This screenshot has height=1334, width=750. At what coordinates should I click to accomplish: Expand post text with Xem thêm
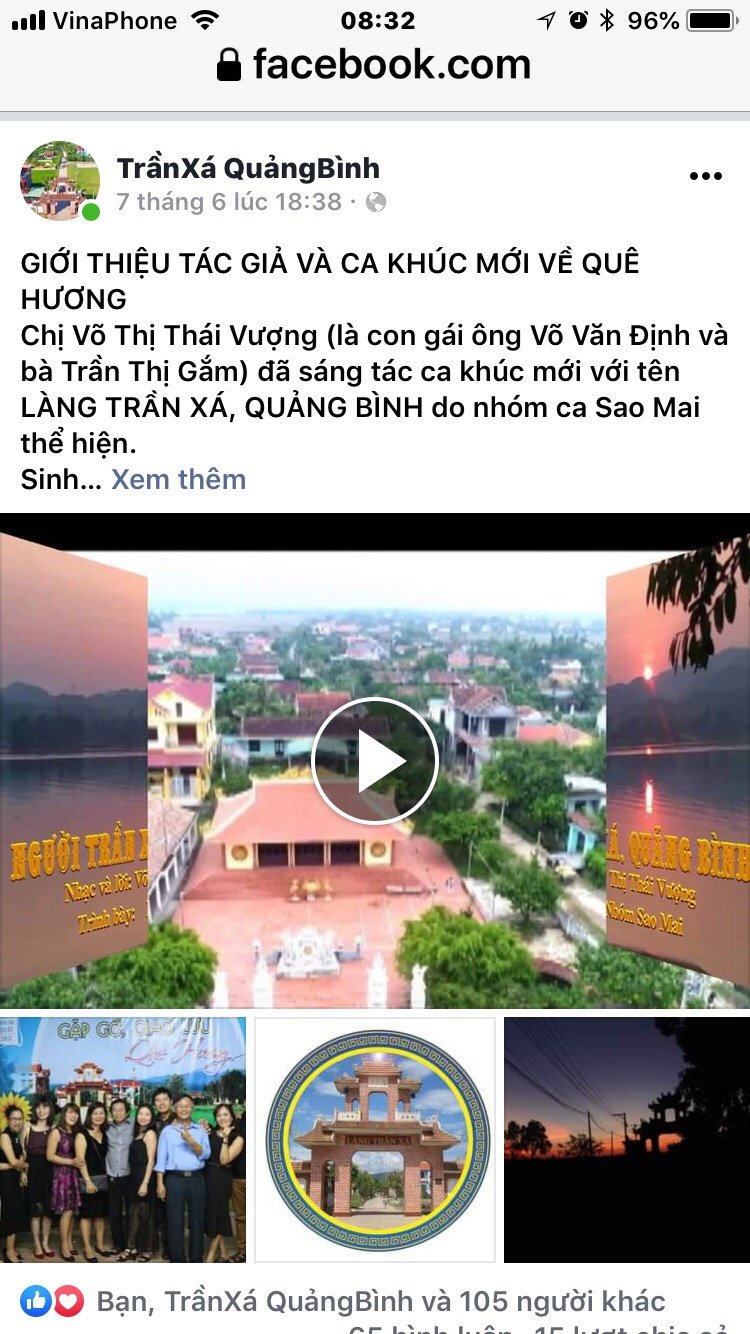(178, 479)
